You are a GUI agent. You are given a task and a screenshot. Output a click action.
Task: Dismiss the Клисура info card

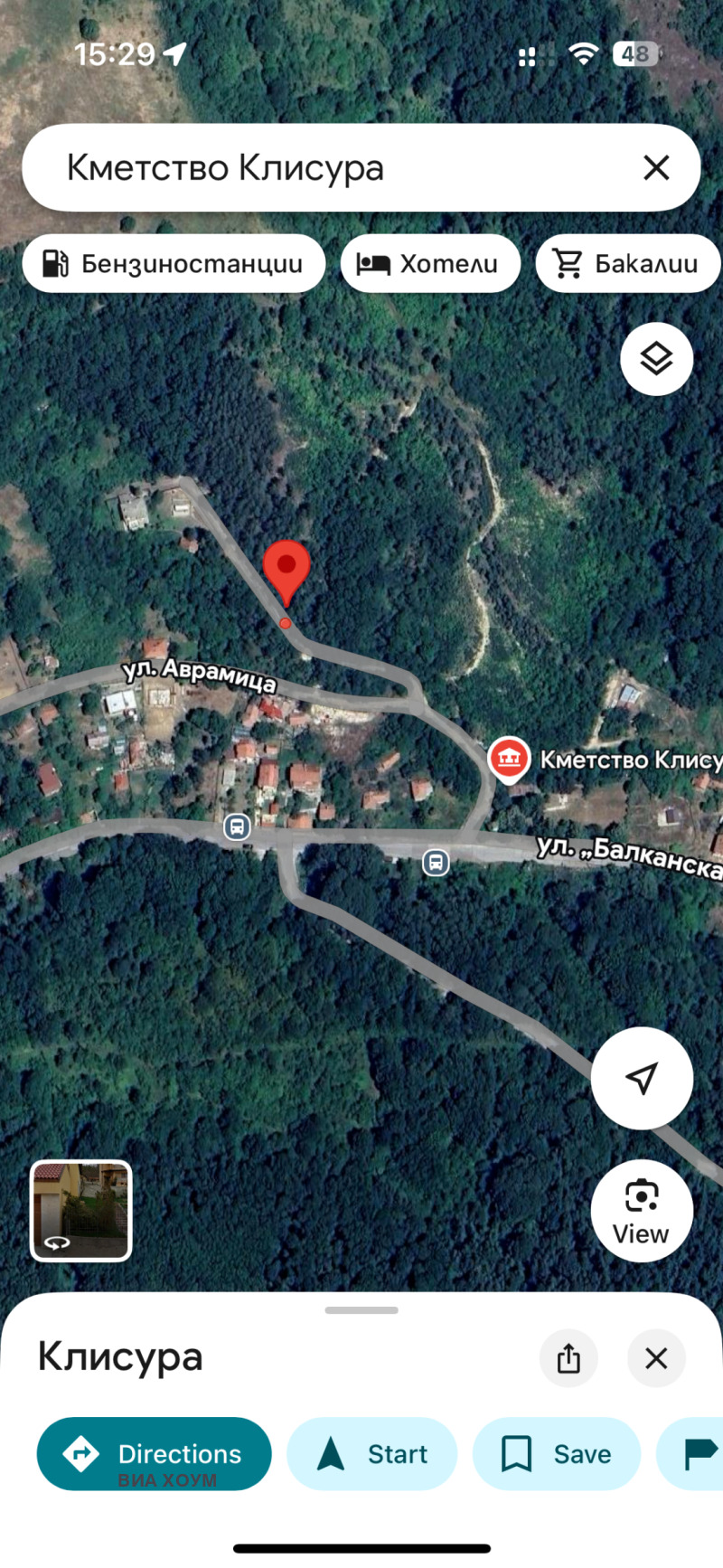pos(656,1358)
